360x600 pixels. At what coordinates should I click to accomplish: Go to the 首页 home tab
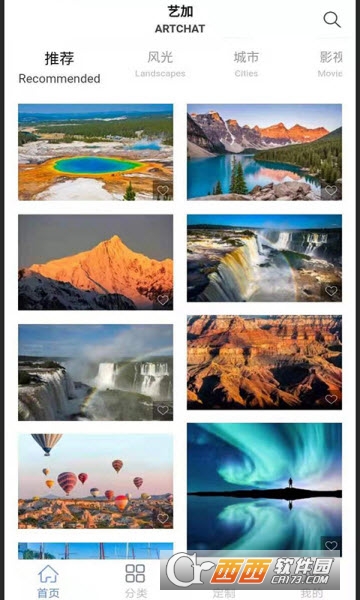coord(48,581)
